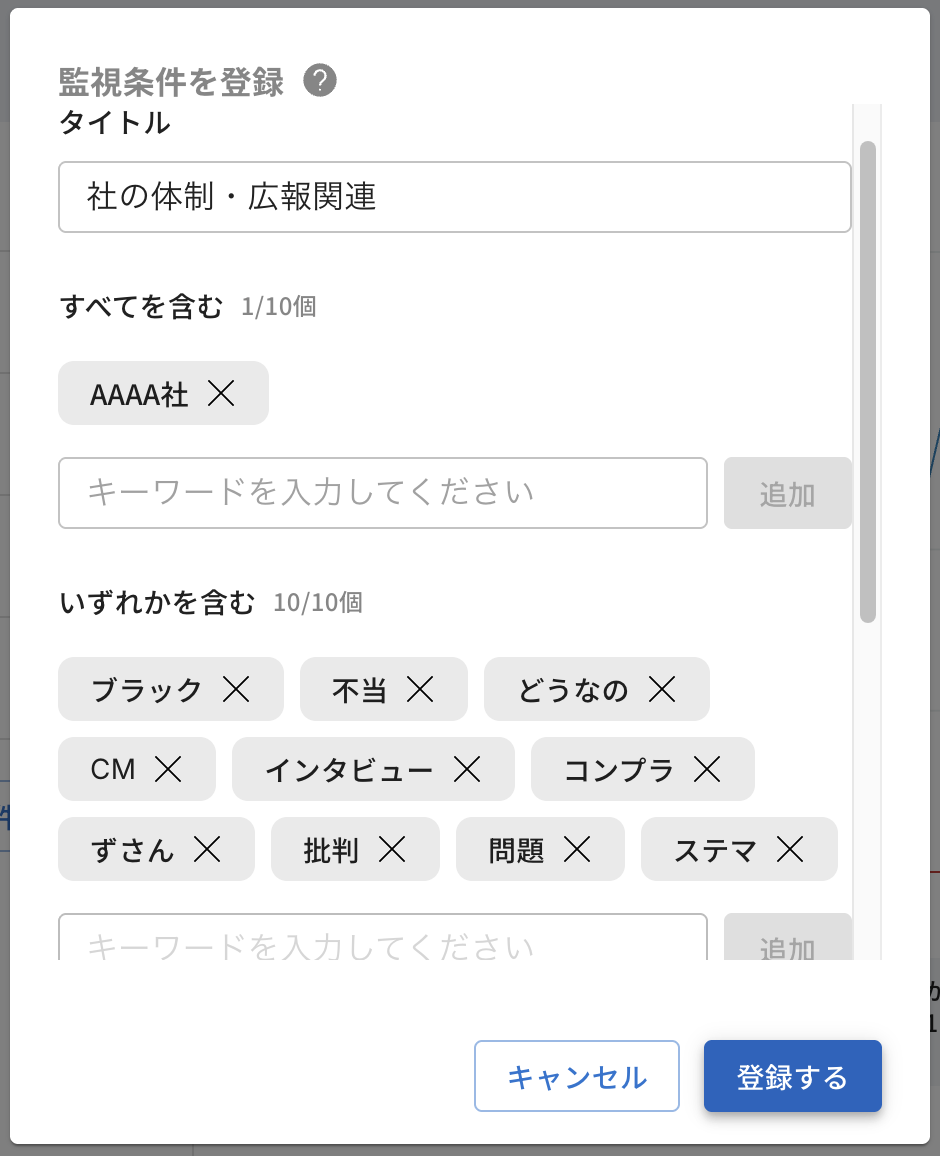Image resolution: width=940 pixels, height=1156 pixels.
Task: Focus the keyword field under すべてを含む
Action: pyautogui.click(x=383, y=492)
